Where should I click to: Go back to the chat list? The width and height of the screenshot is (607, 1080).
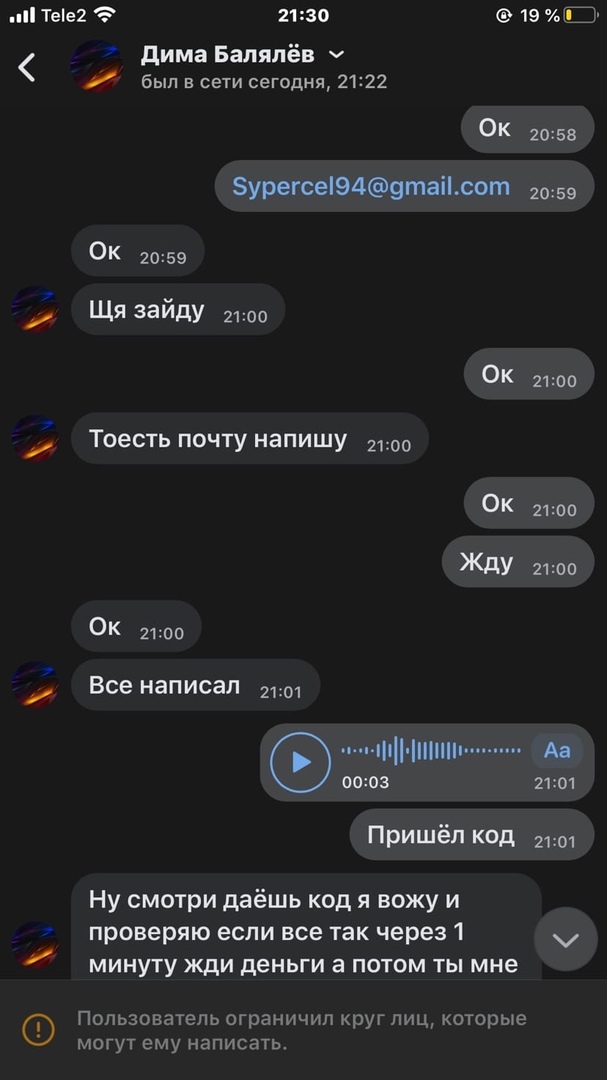[27, 67]
